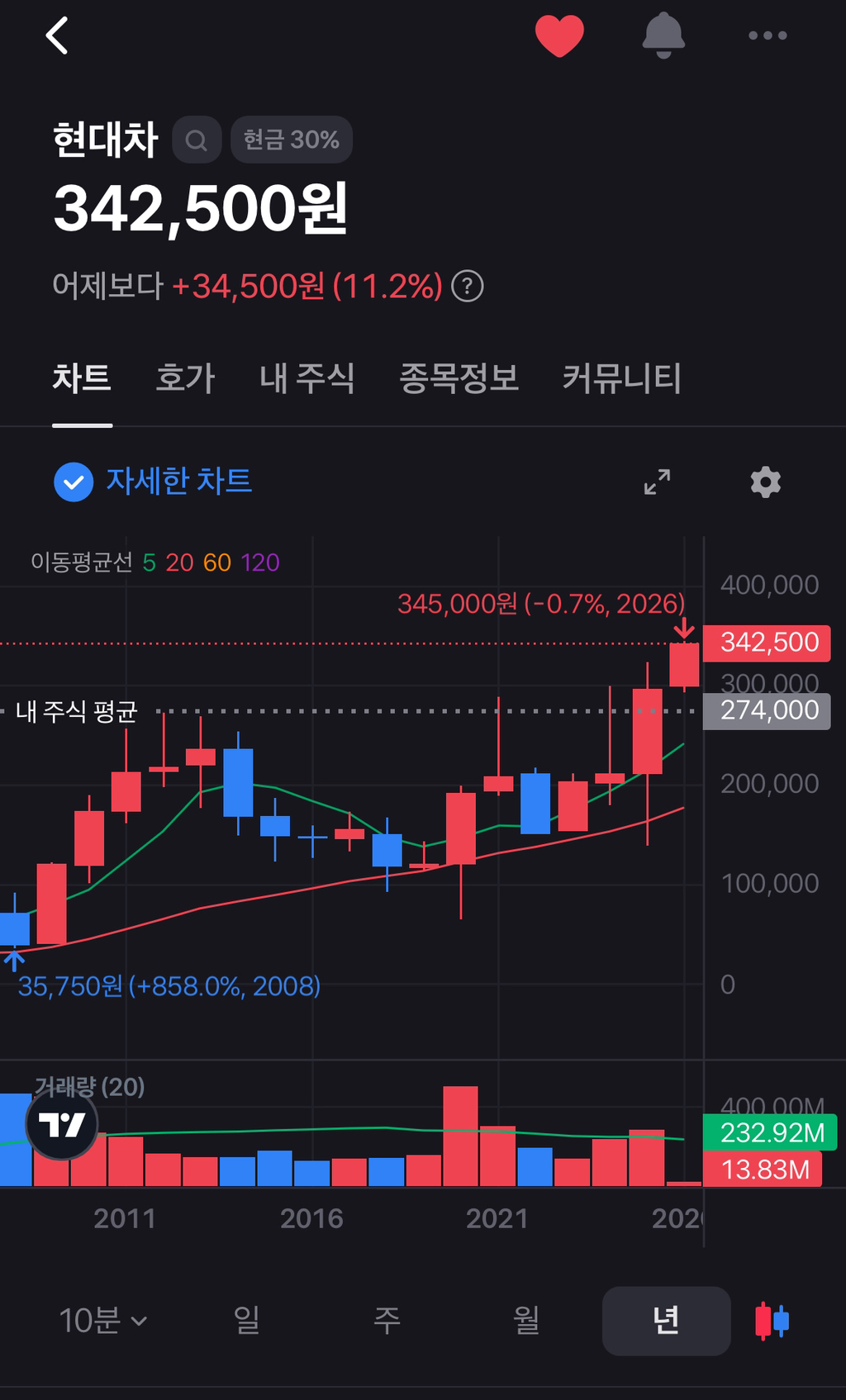The height and width of the screenshot is (1400, 846).
Task: Select the 월 chart period
Action: (x=526, y=1320)
